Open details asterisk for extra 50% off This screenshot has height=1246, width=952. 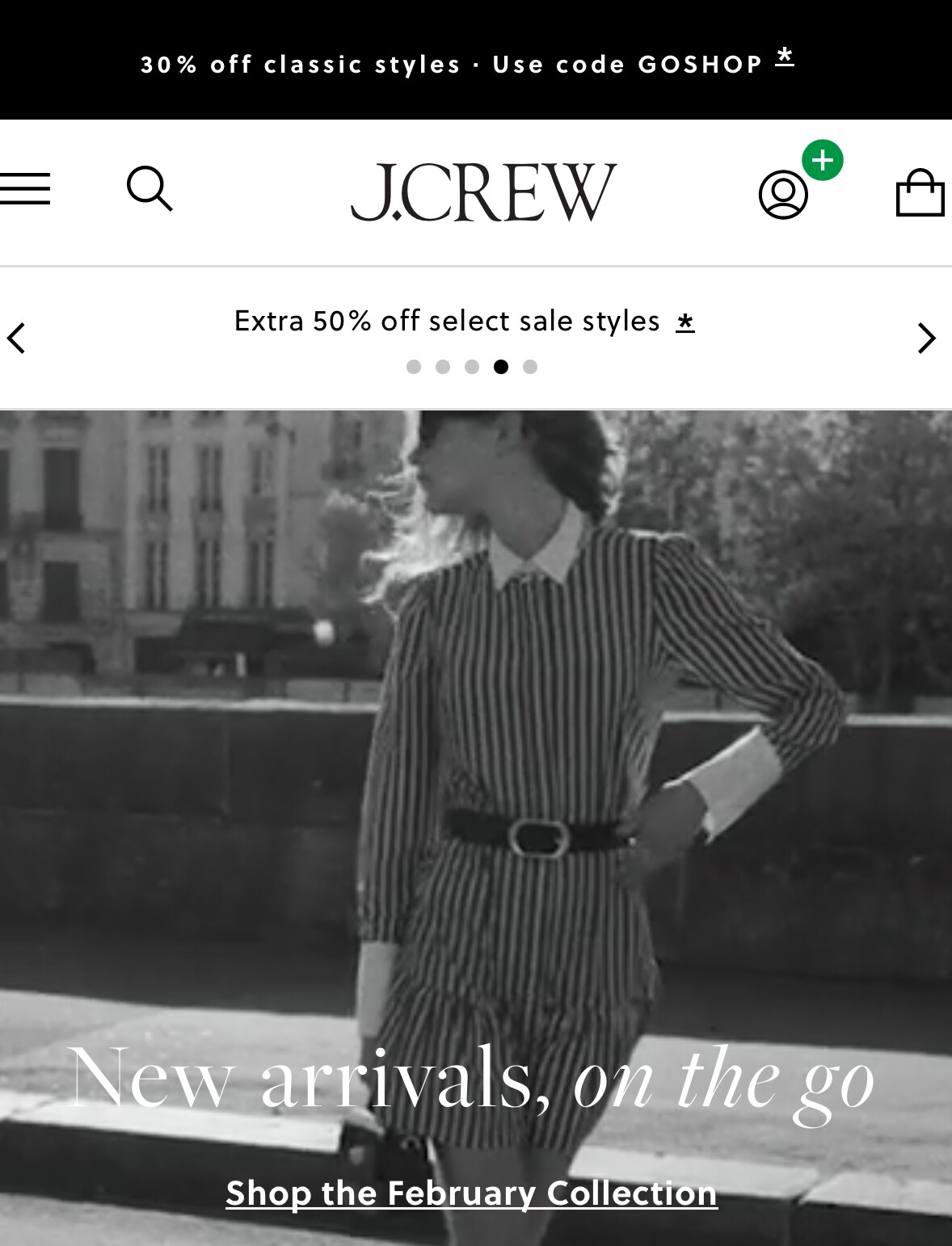[x=685, y=322]
